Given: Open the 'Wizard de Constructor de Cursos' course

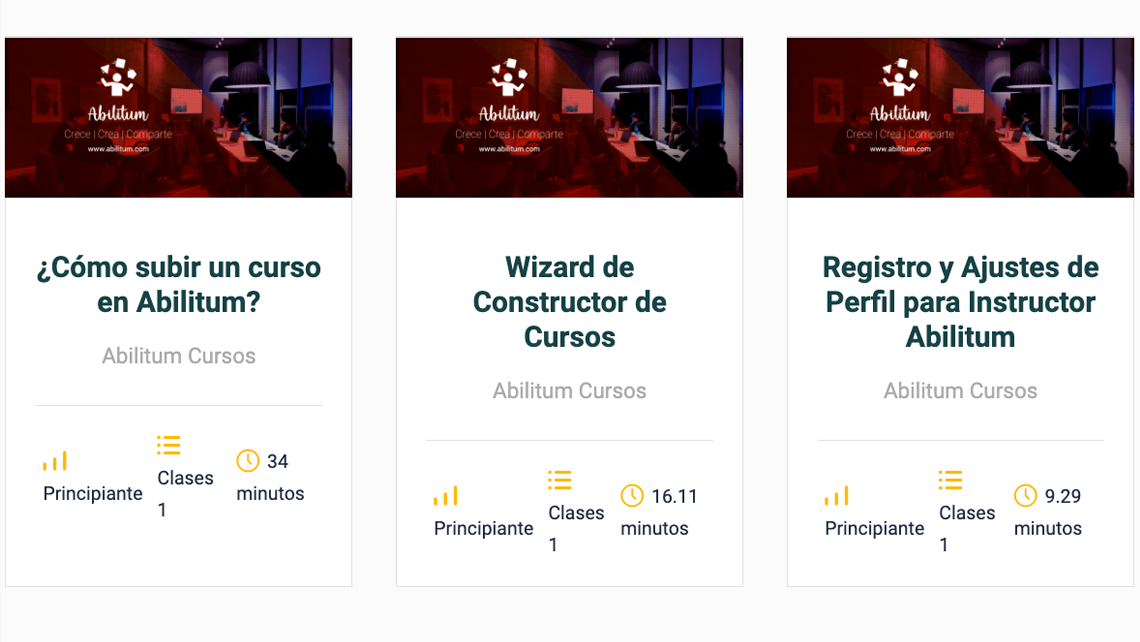Looking at the screenshot, I should (x=569, y=301).
